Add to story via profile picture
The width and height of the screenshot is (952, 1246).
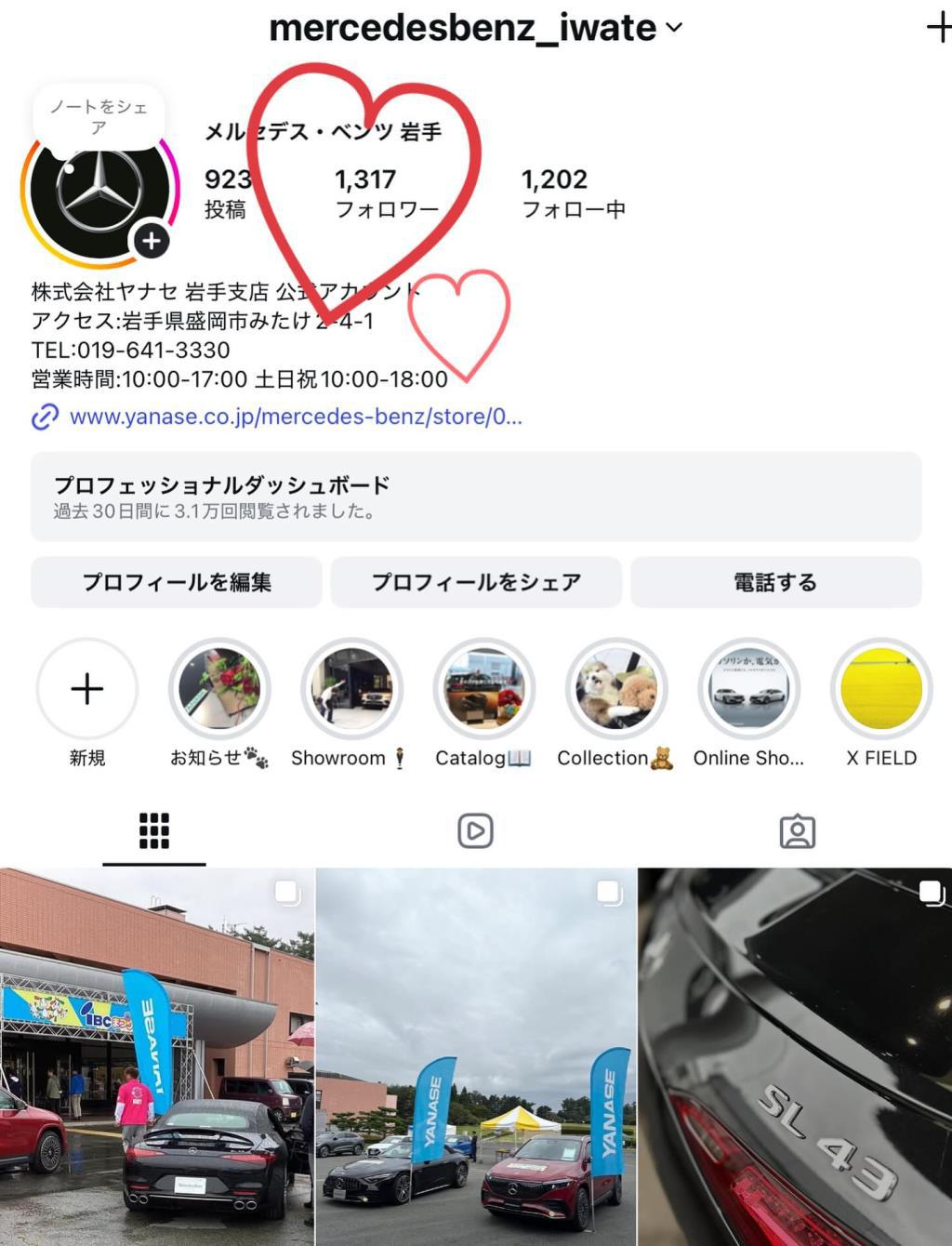point(151,242)
